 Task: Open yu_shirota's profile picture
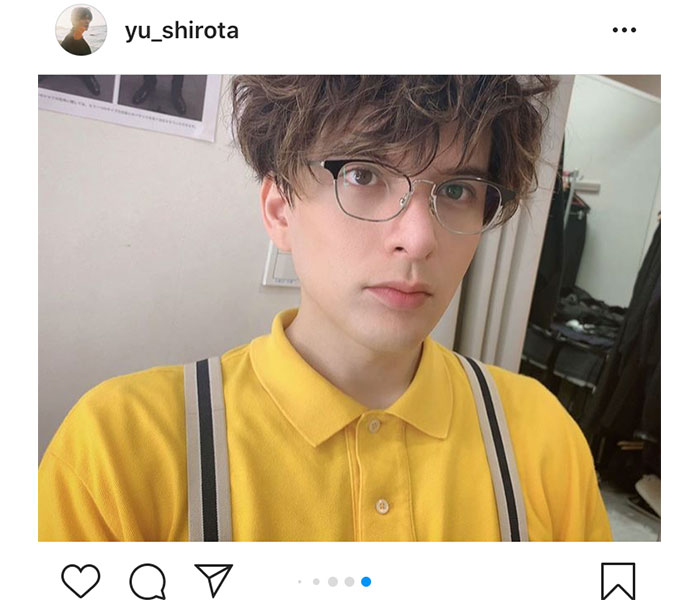(81, 30)
